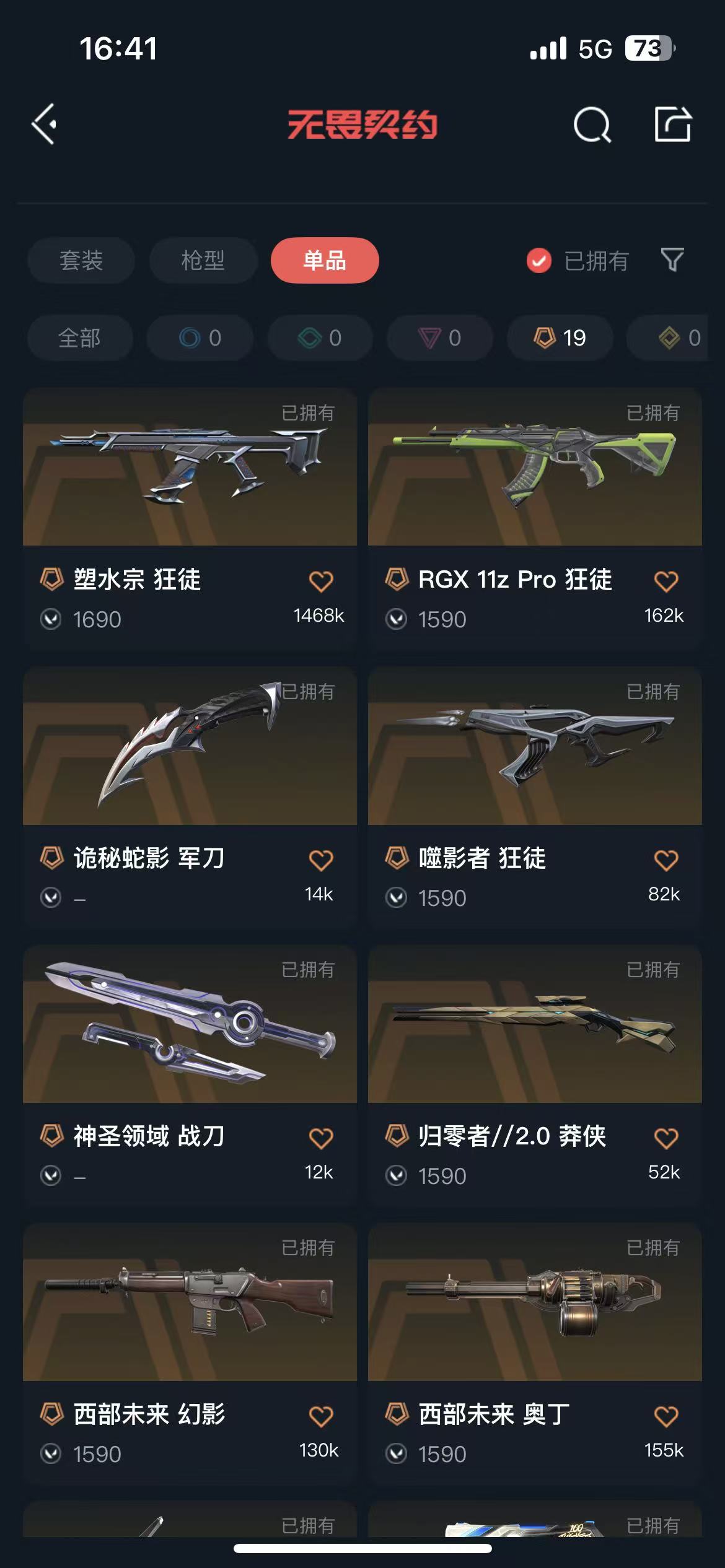Select the 全部 chip
The width and height of the screenshot is (725, 1568).
(80, 338)
